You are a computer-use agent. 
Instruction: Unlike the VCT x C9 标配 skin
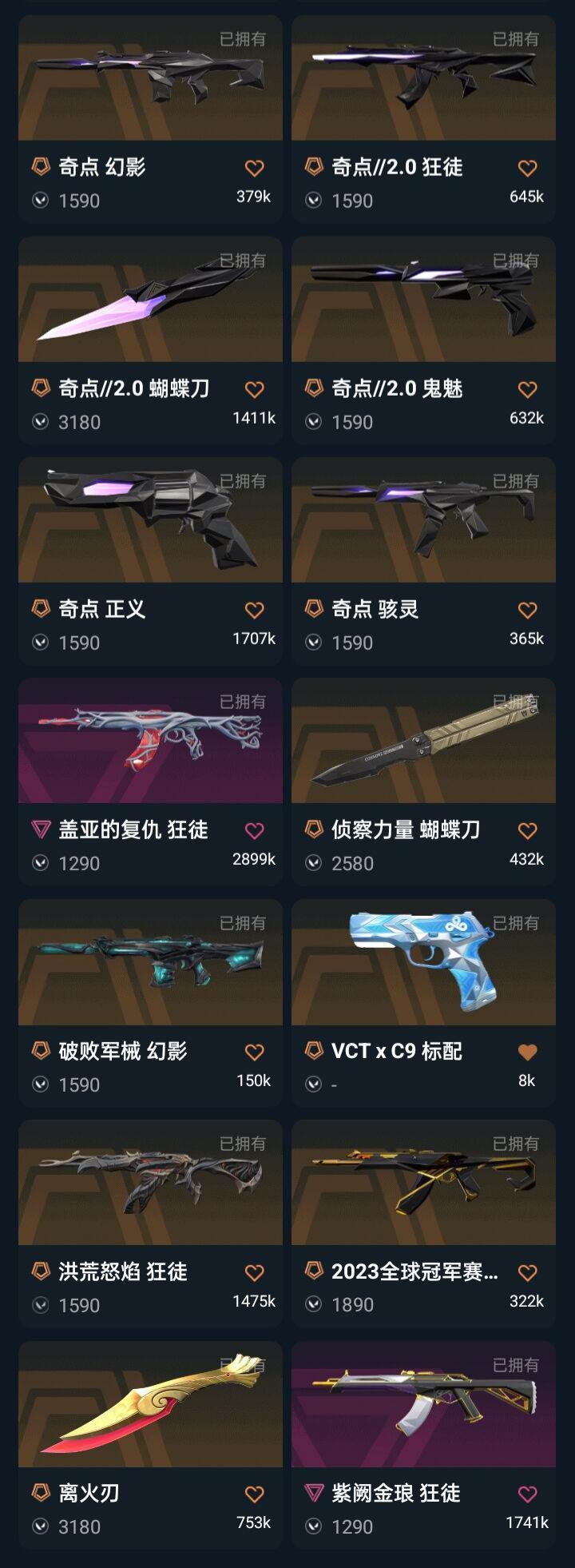tap(527, 1052)
